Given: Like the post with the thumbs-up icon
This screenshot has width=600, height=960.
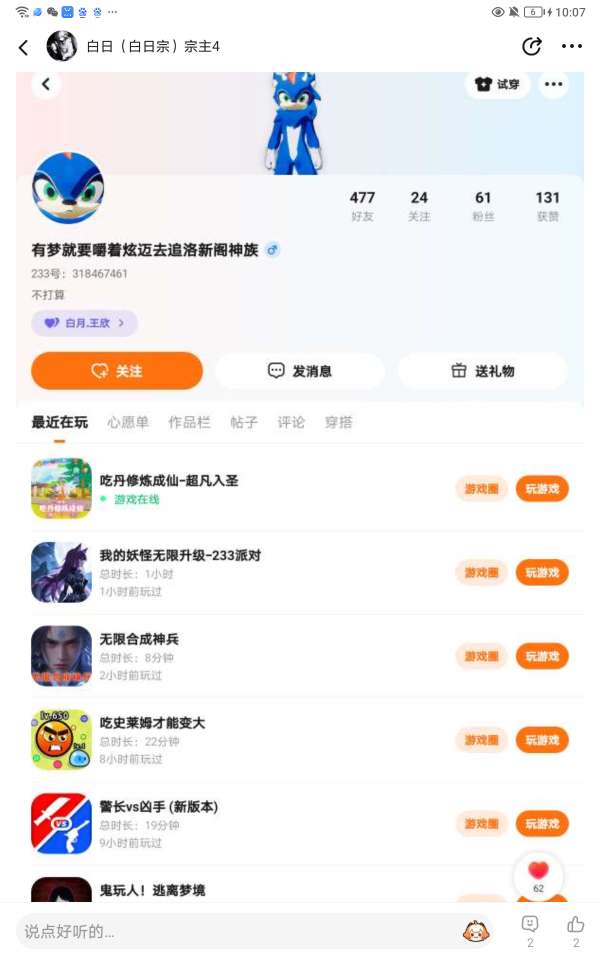Looking at the screenshot, I should pos(575,925).
